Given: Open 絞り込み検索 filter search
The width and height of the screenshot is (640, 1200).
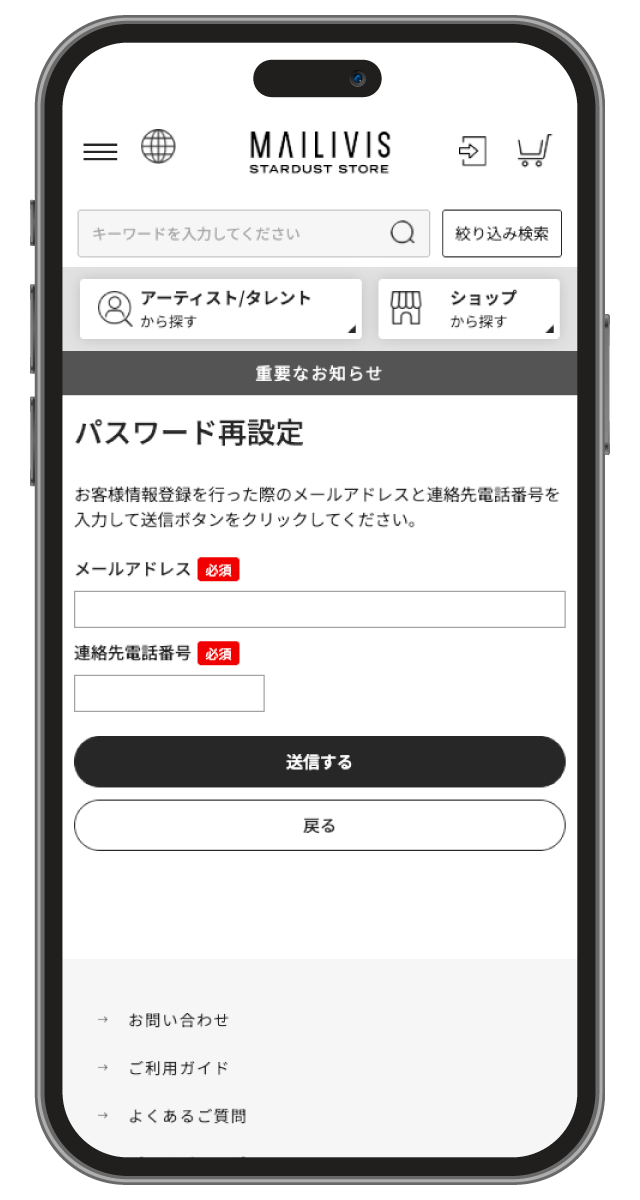Looking at the screenshot, I should tap(501, 234).
